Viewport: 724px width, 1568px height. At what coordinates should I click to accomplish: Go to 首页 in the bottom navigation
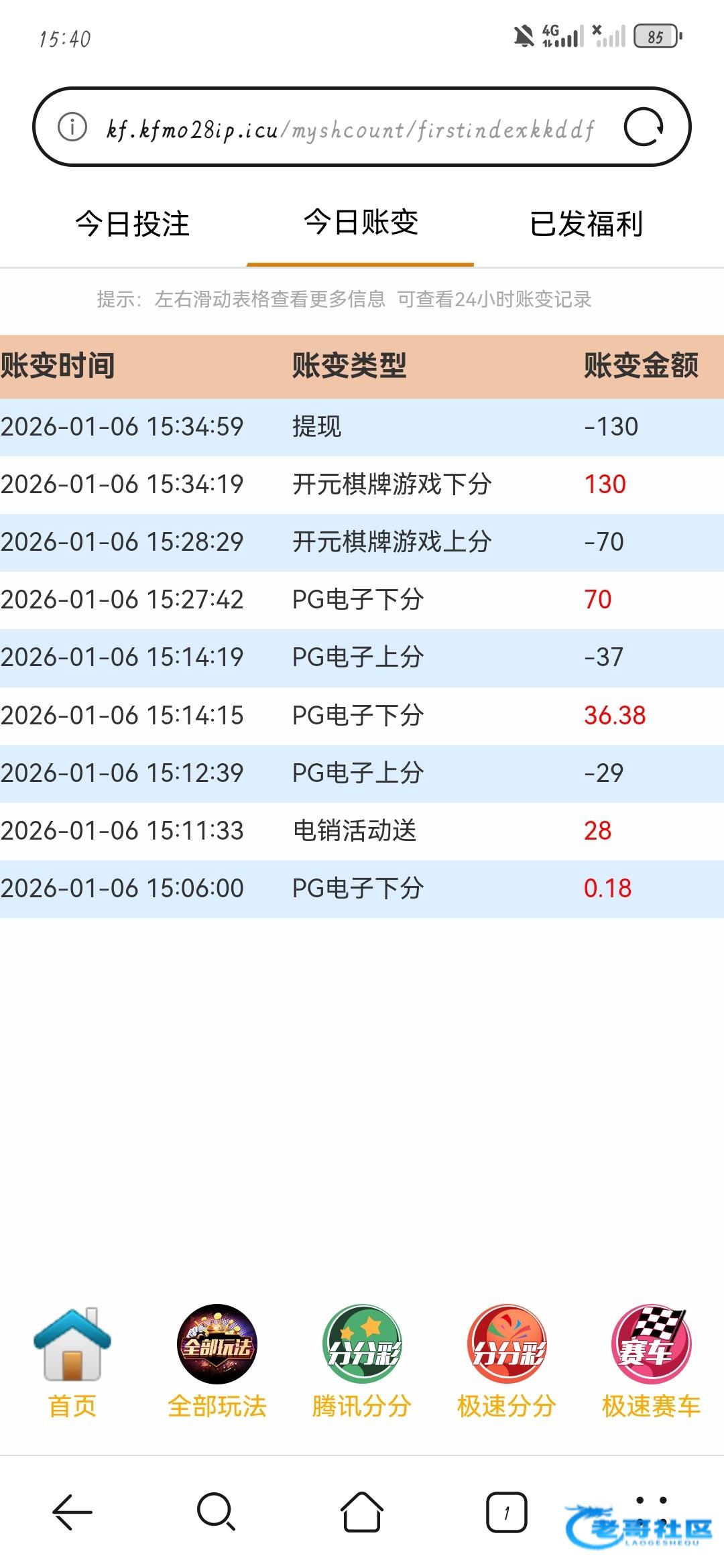(72, 1364)
